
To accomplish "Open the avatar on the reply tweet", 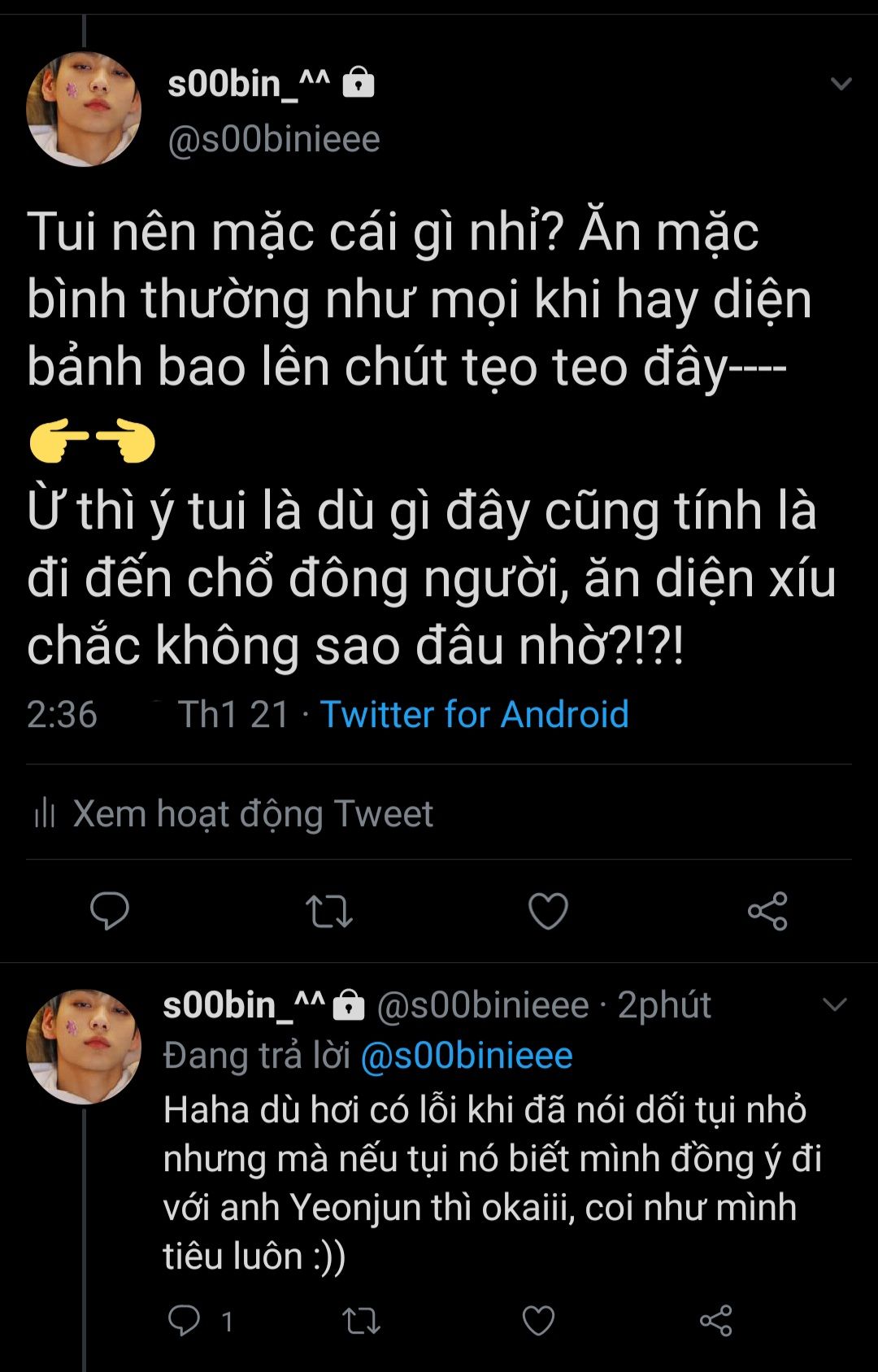I will coord(84,1047).
